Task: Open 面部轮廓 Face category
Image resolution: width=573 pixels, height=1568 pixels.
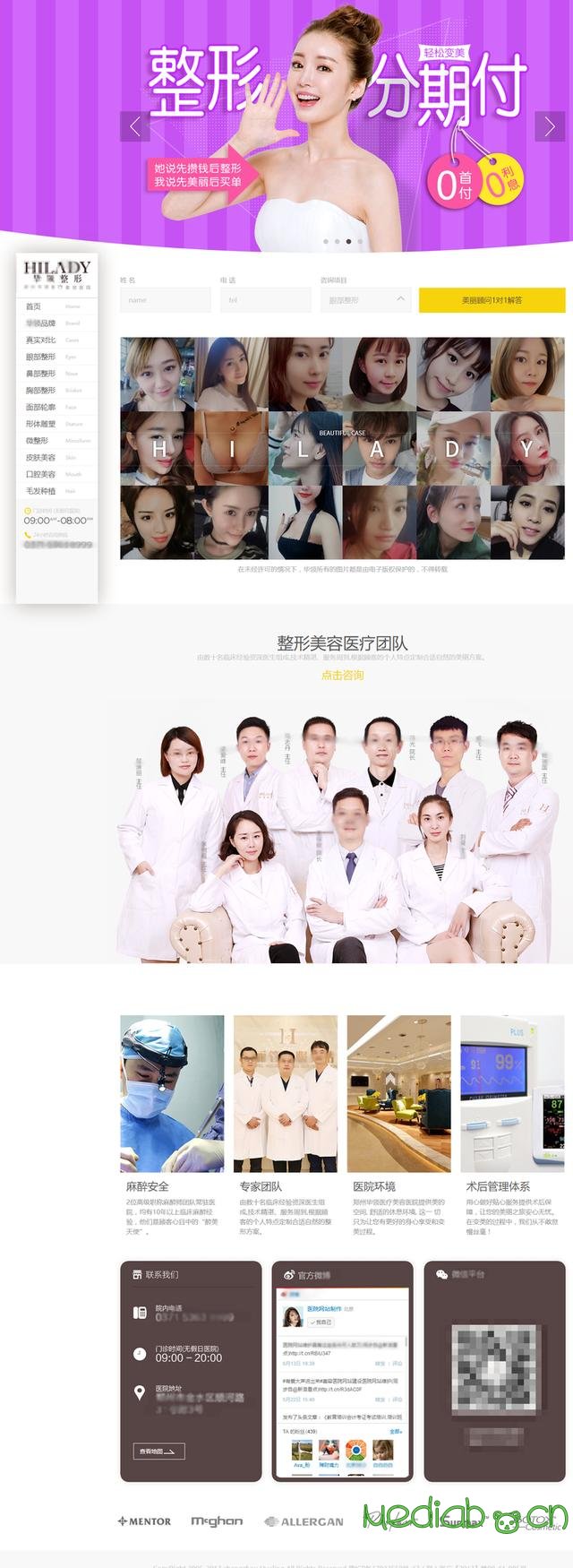Action: tap(40, 408)
